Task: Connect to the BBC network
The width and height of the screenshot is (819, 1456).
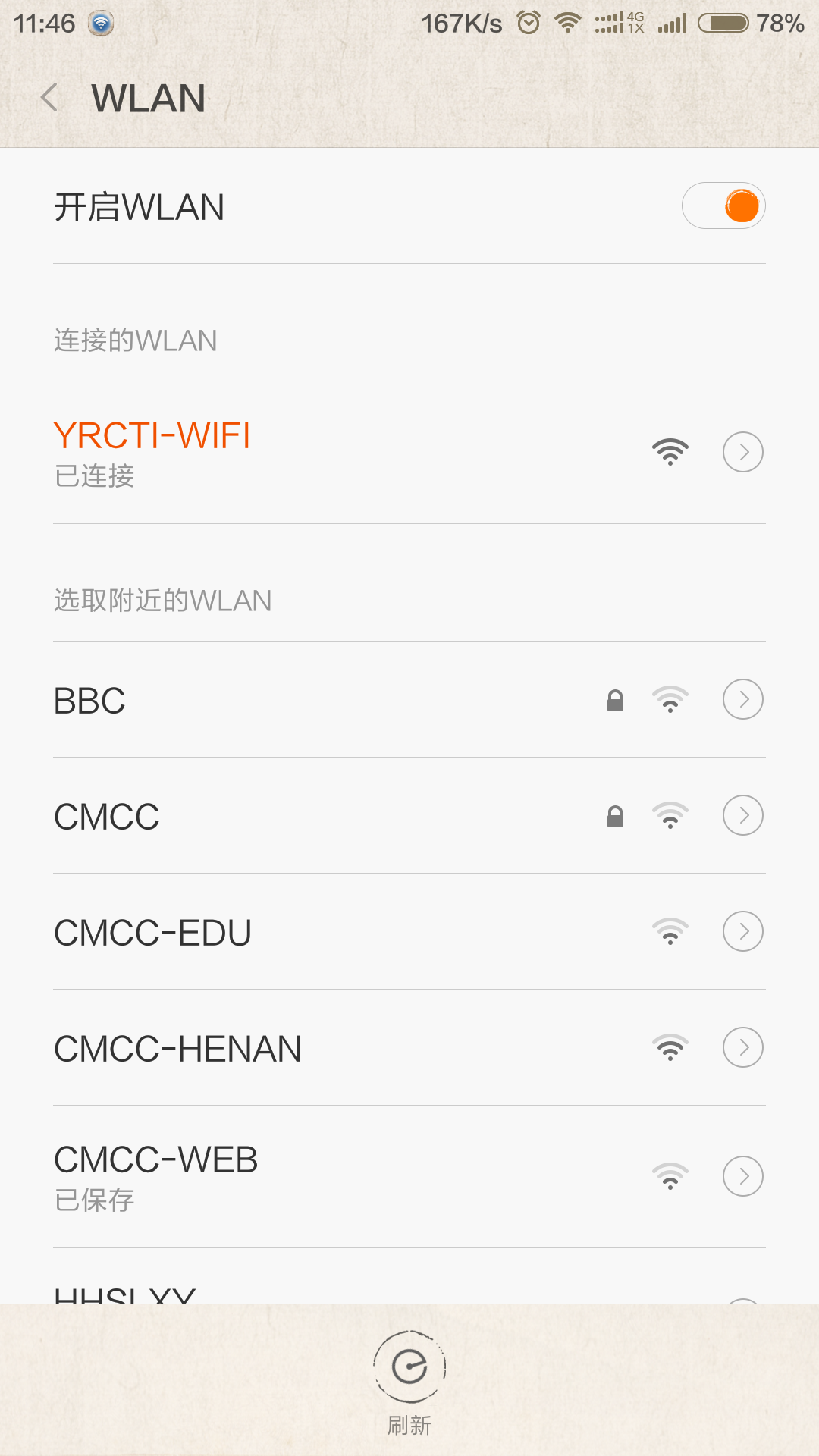Action: coord(303,700)
